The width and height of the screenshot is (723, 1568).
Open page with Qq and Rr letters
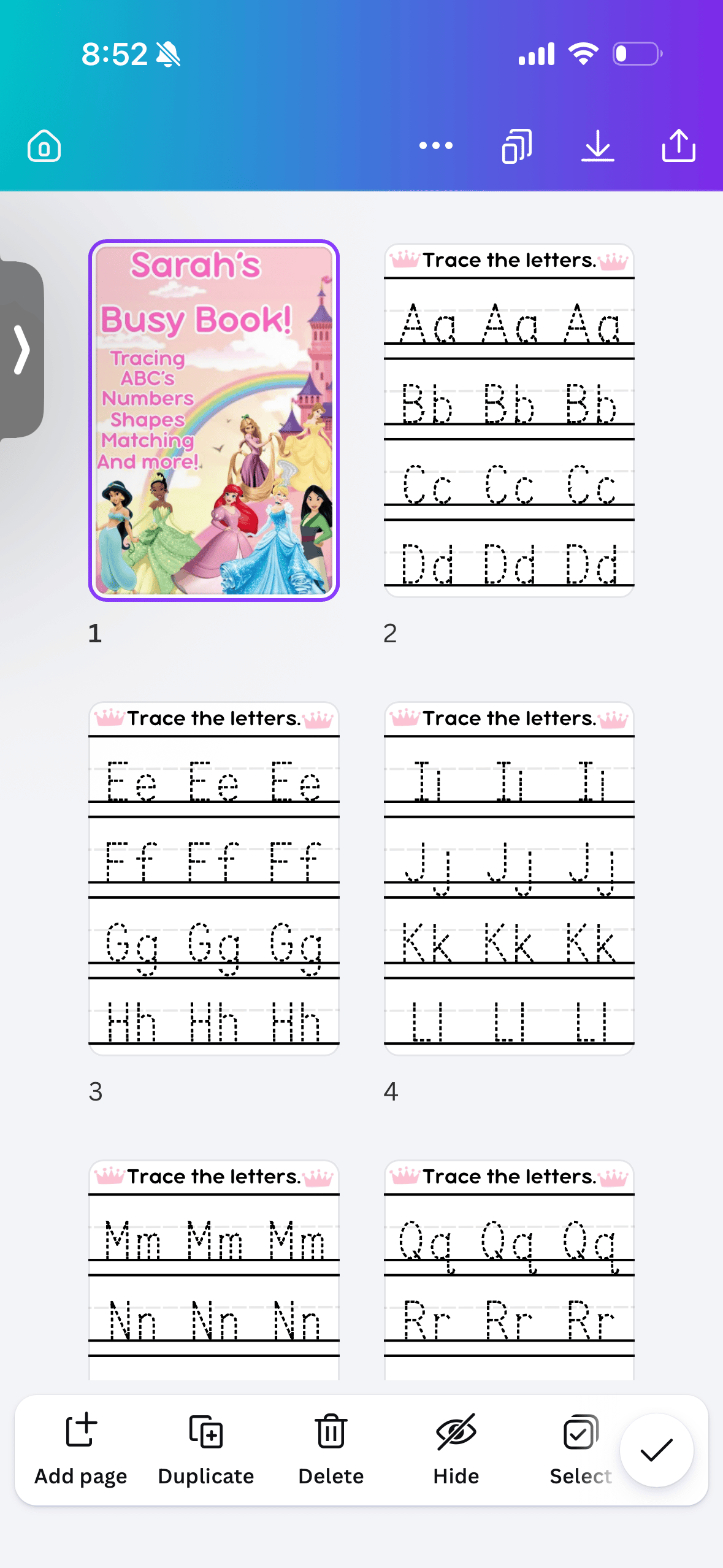(509, 1270)
